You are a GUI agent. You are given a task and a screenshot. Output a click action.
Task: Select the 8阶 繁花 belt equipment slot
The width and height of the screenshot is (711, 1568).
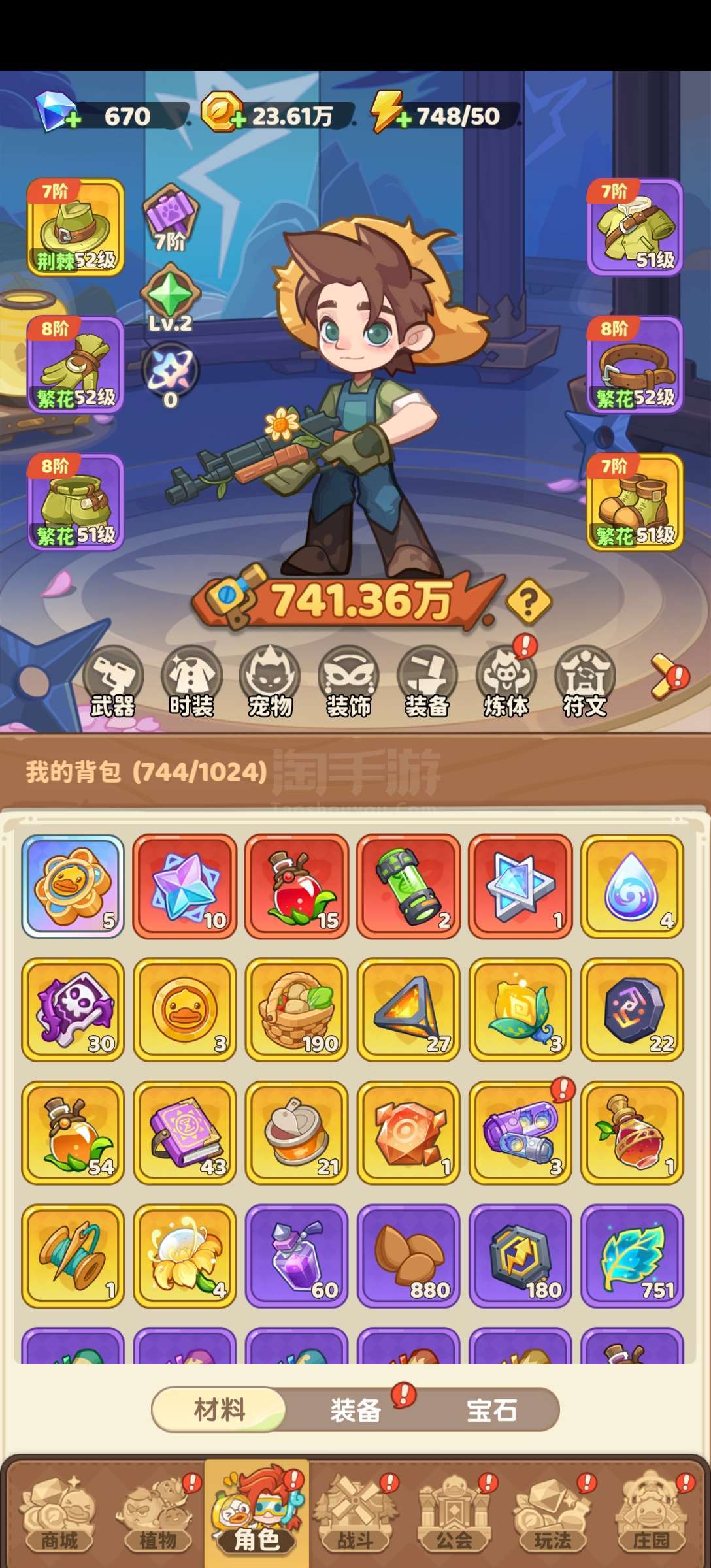pos(635,365)
